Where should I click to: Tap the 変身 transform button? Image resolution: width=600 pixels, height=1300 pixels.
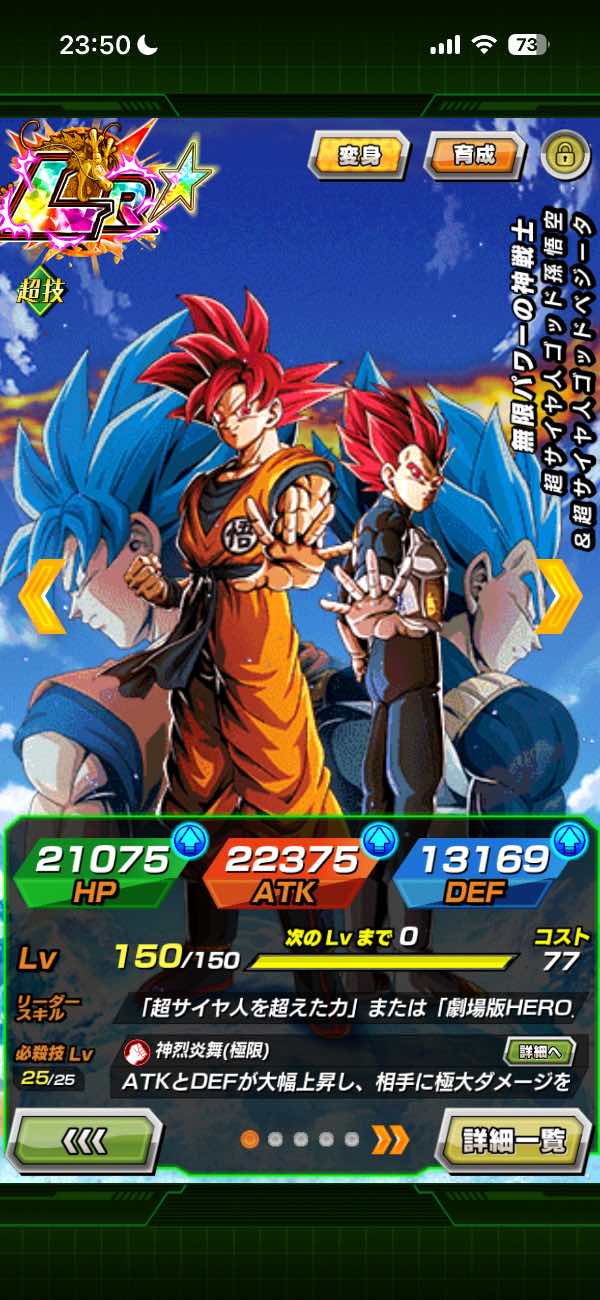click(x=359, y=157)
